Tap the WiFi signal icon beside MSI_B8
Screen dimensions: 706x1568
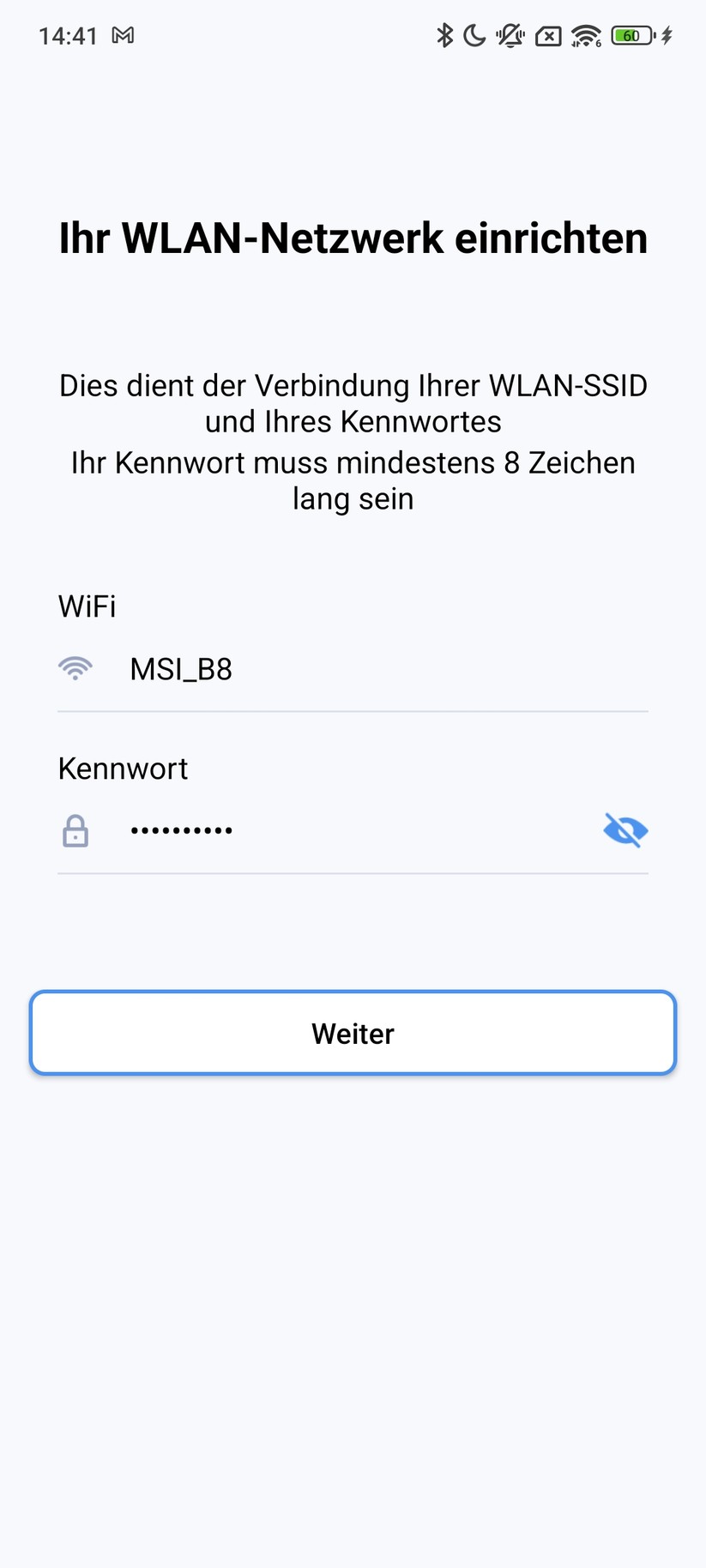pos(75,667)
